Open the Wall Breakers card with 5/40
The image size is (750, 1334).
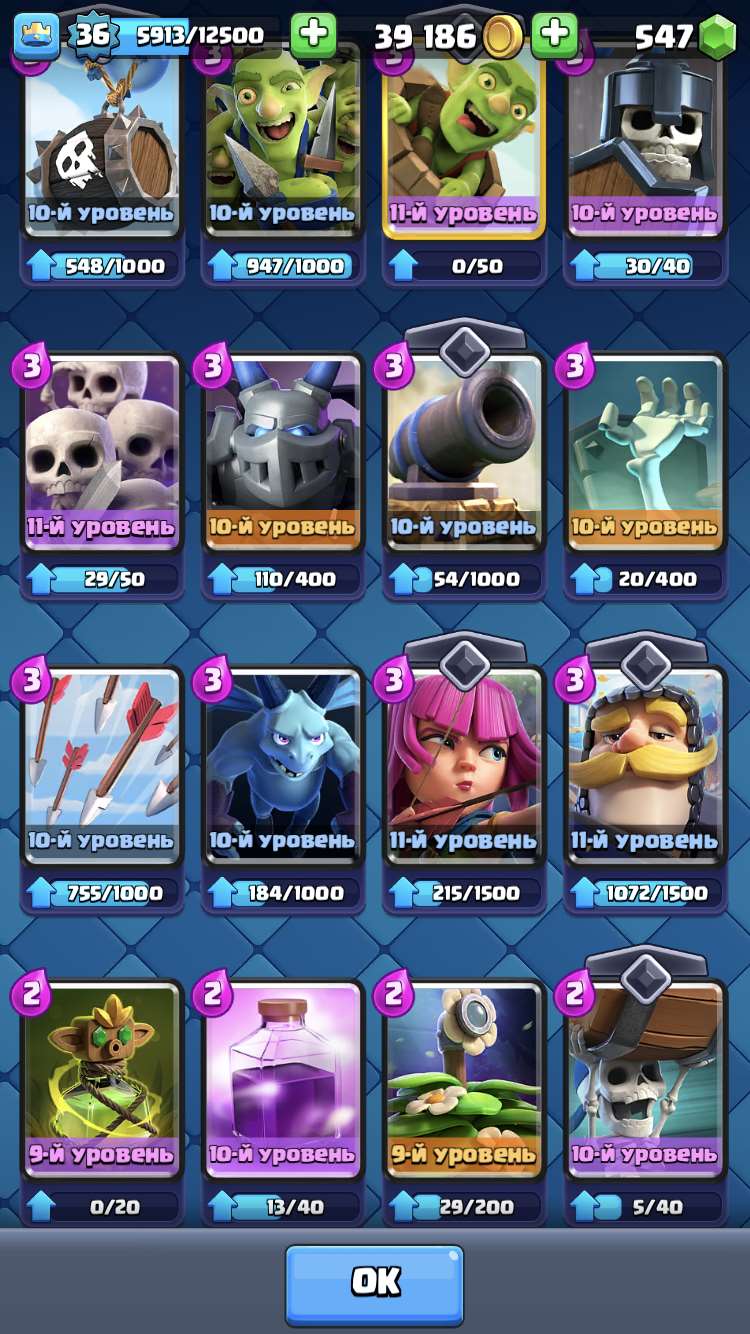(x=645, y=1078)
